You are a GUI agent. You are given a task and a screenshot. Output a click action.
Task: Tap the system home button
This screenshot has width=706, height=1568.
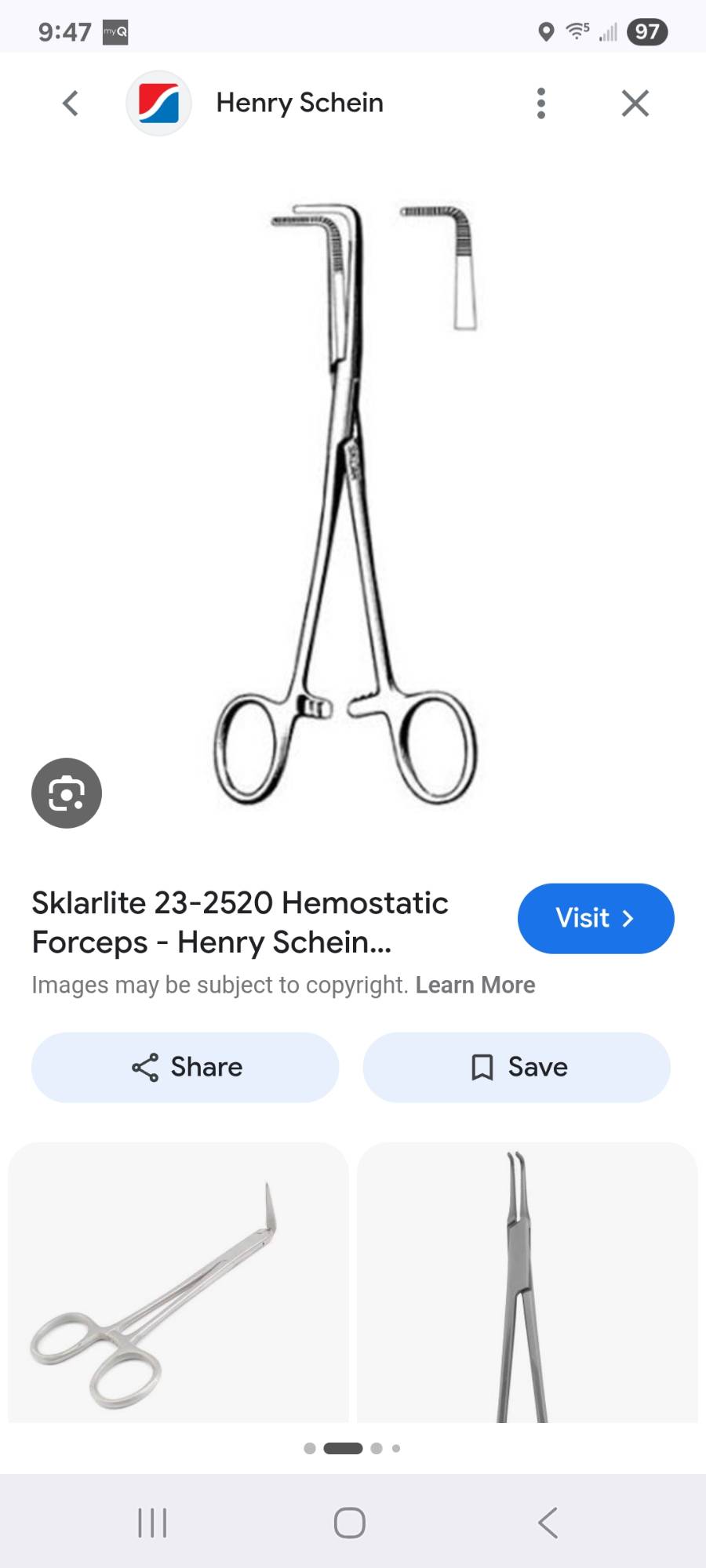tap(350, 1523)
